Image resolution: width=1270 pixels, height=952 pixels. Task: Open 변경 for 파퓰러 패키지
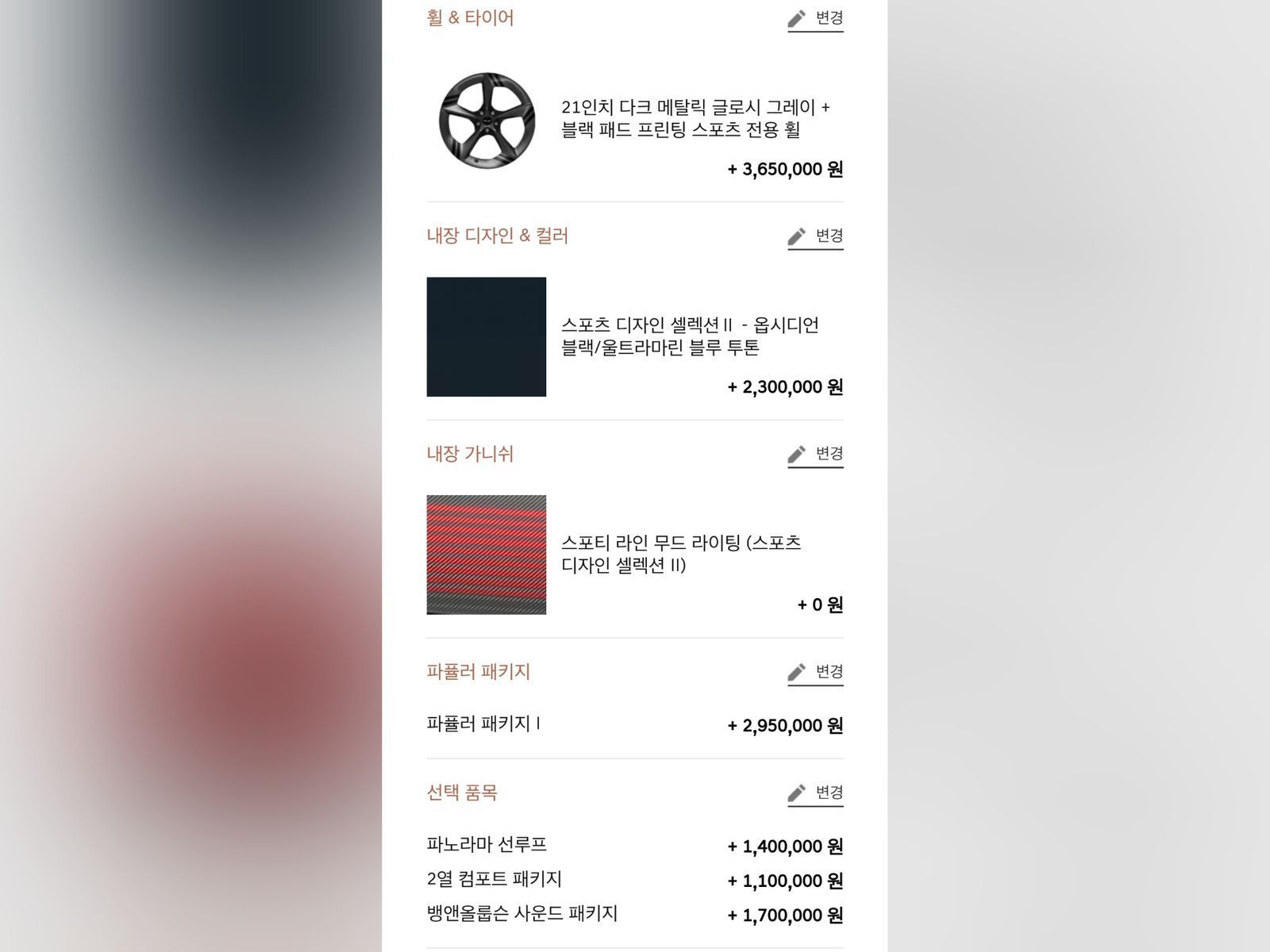pos(815,672)
